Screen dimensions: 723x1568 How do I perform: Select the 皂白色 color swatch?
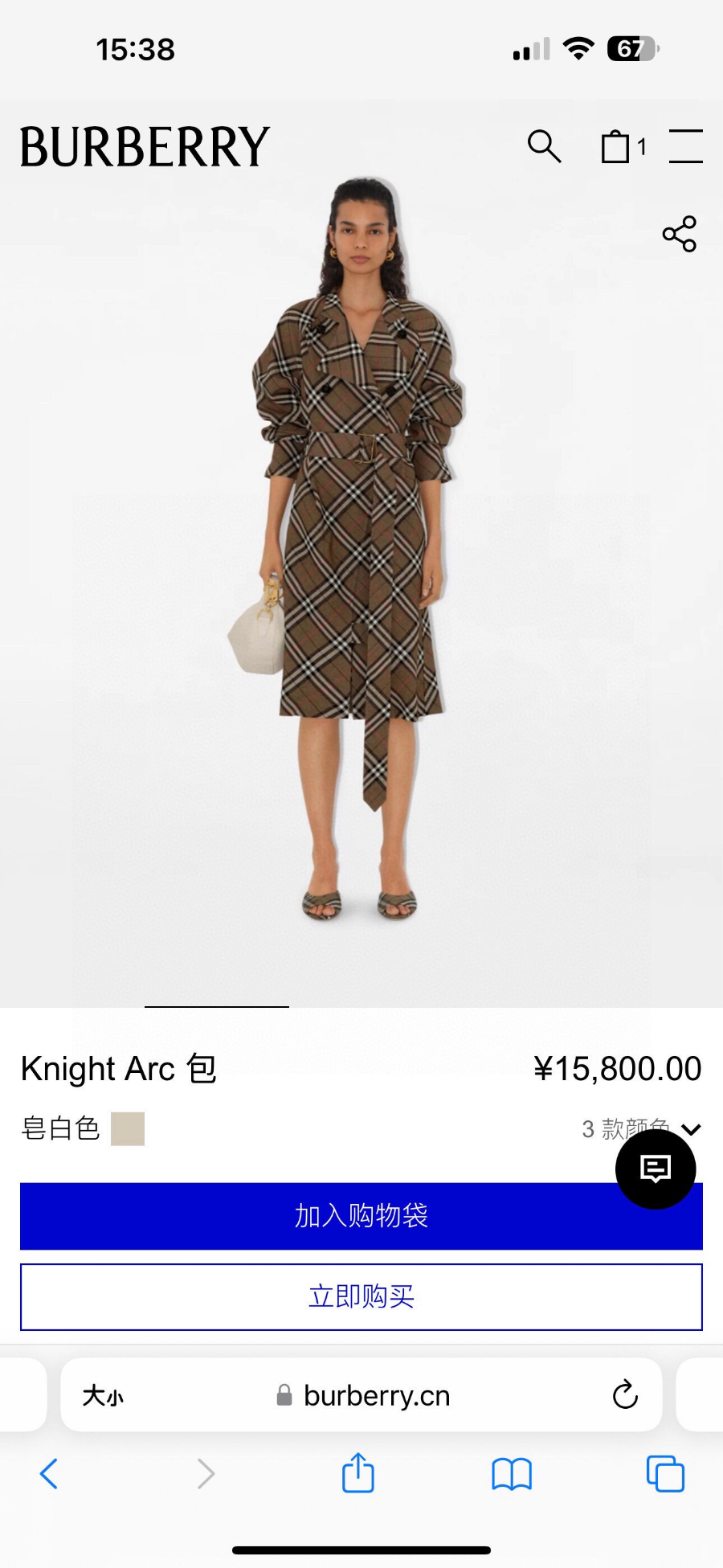click(128, 1128)
